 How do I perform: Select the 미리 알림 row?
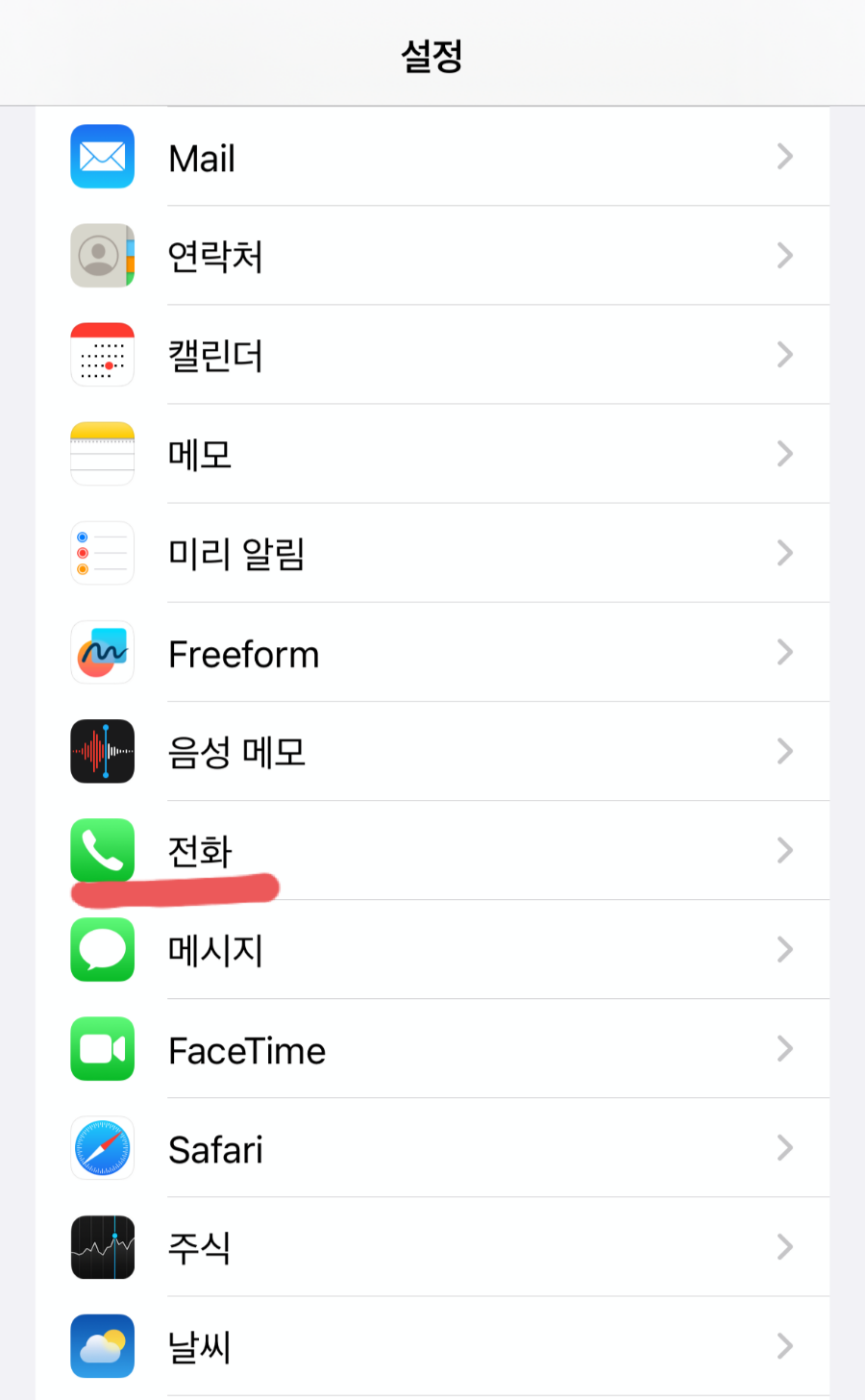[x=432, y=552]
